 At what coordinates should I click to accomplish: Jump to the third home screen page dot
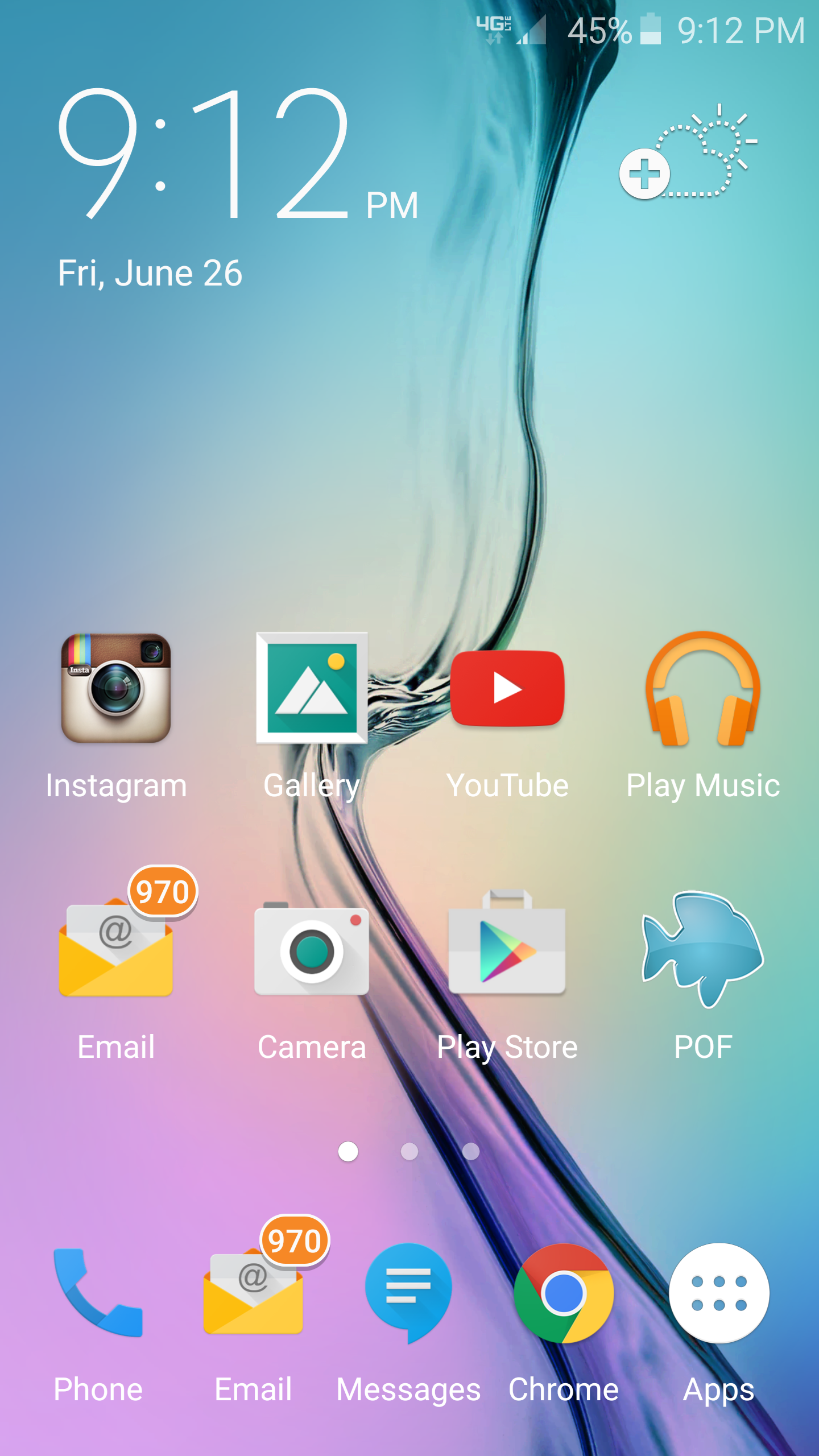point(471,1152)
